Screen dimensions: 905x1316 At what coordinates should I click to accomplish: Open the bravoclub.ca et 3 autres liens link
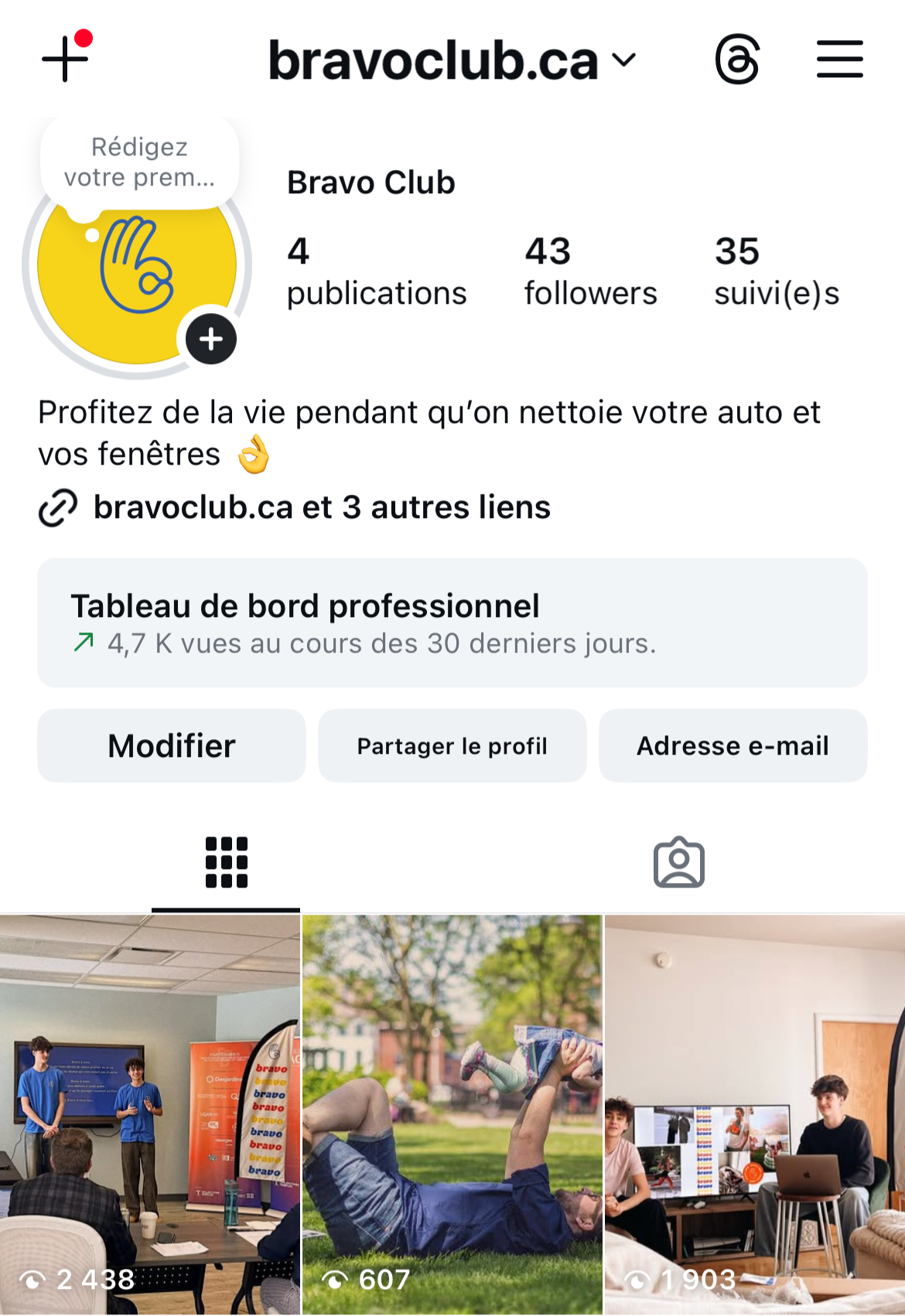coord(321,508)
